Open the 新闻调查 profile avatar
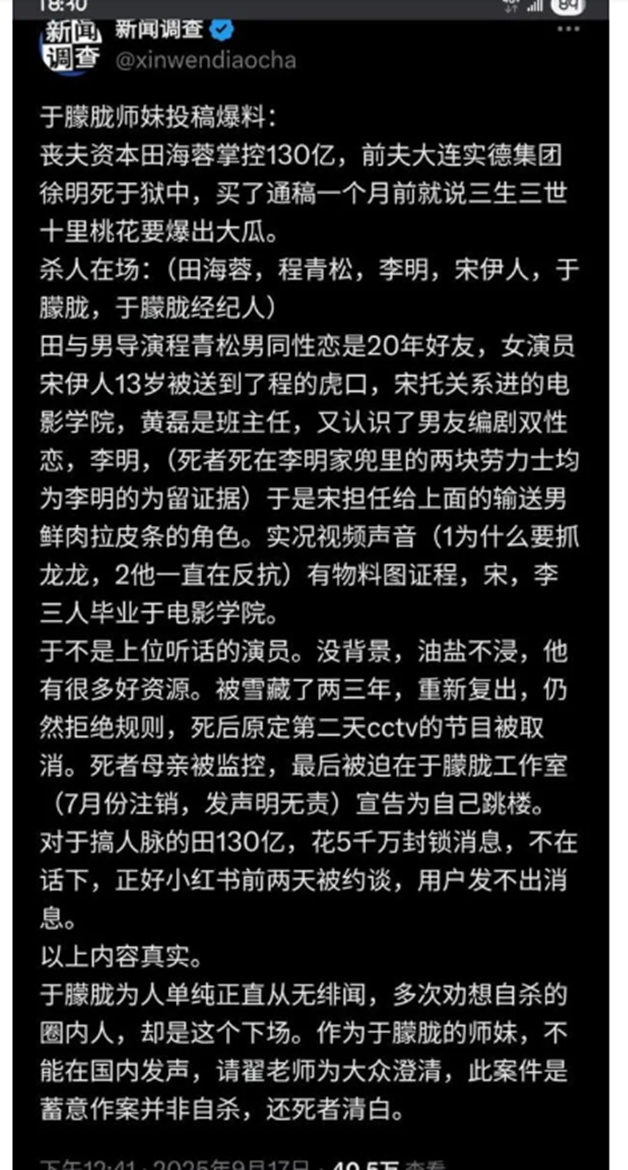Image resolution: width=628 pixels, height=1170 pixels. click(x=69, y=46)
